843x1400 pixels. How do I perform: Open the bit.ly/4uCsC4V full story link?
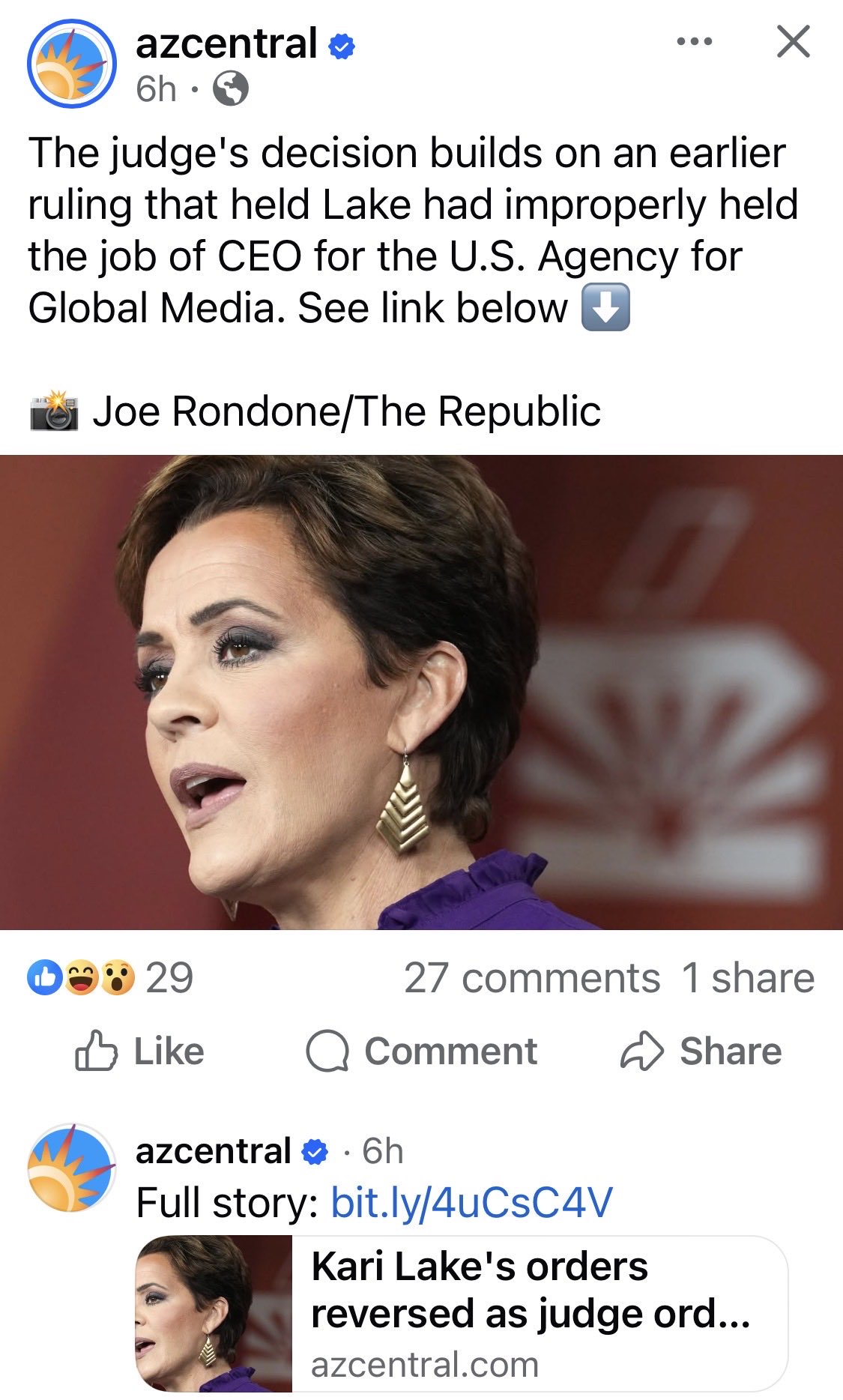(471, 1203)
